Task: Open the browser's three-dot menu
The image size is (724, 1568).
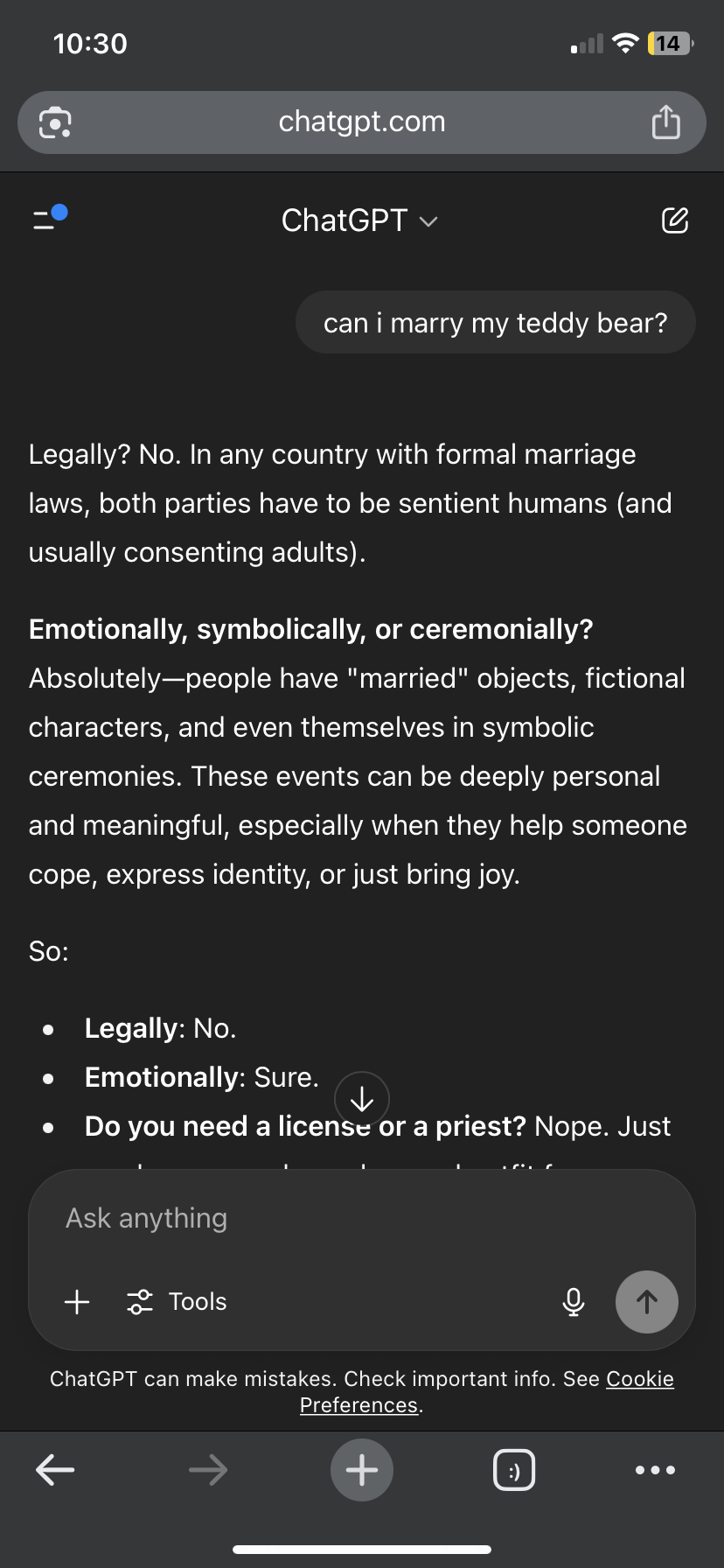Action: coord(656,1470)
